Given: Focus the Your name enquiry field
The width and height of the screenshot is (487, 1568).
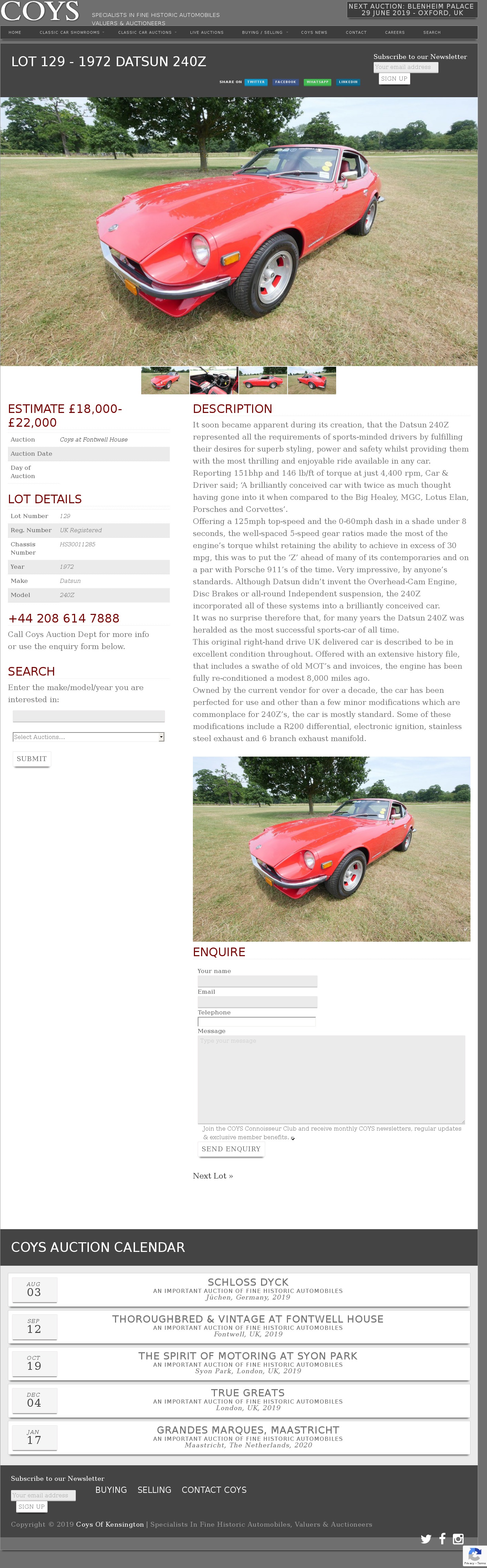Looking at the screenshot, I should click(x=257, y=981).
